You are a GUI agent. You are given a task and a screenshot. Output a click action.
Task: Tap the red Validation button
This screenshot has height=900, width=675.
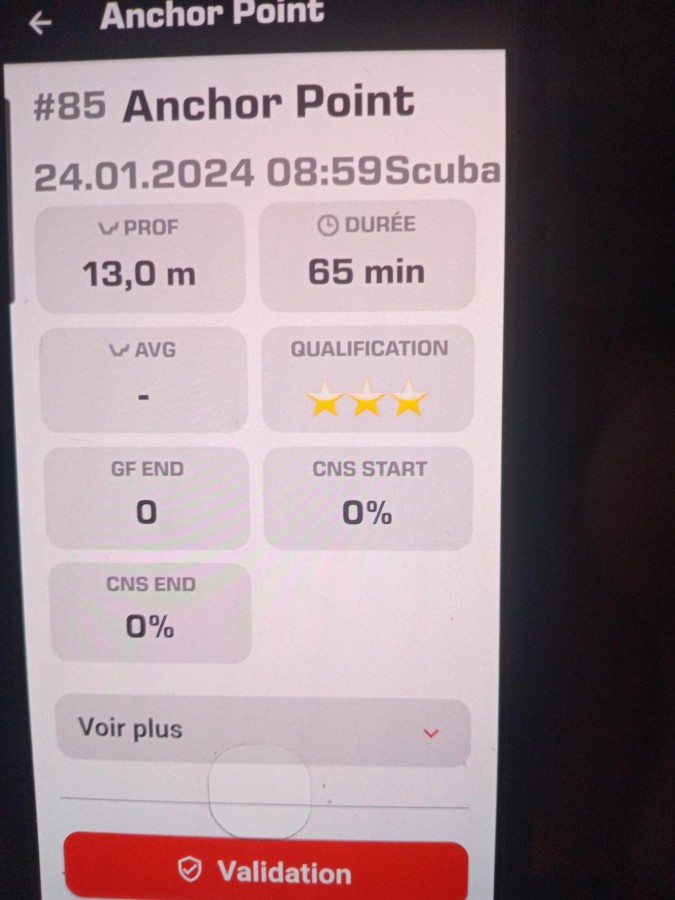click(x=266, y=871)
